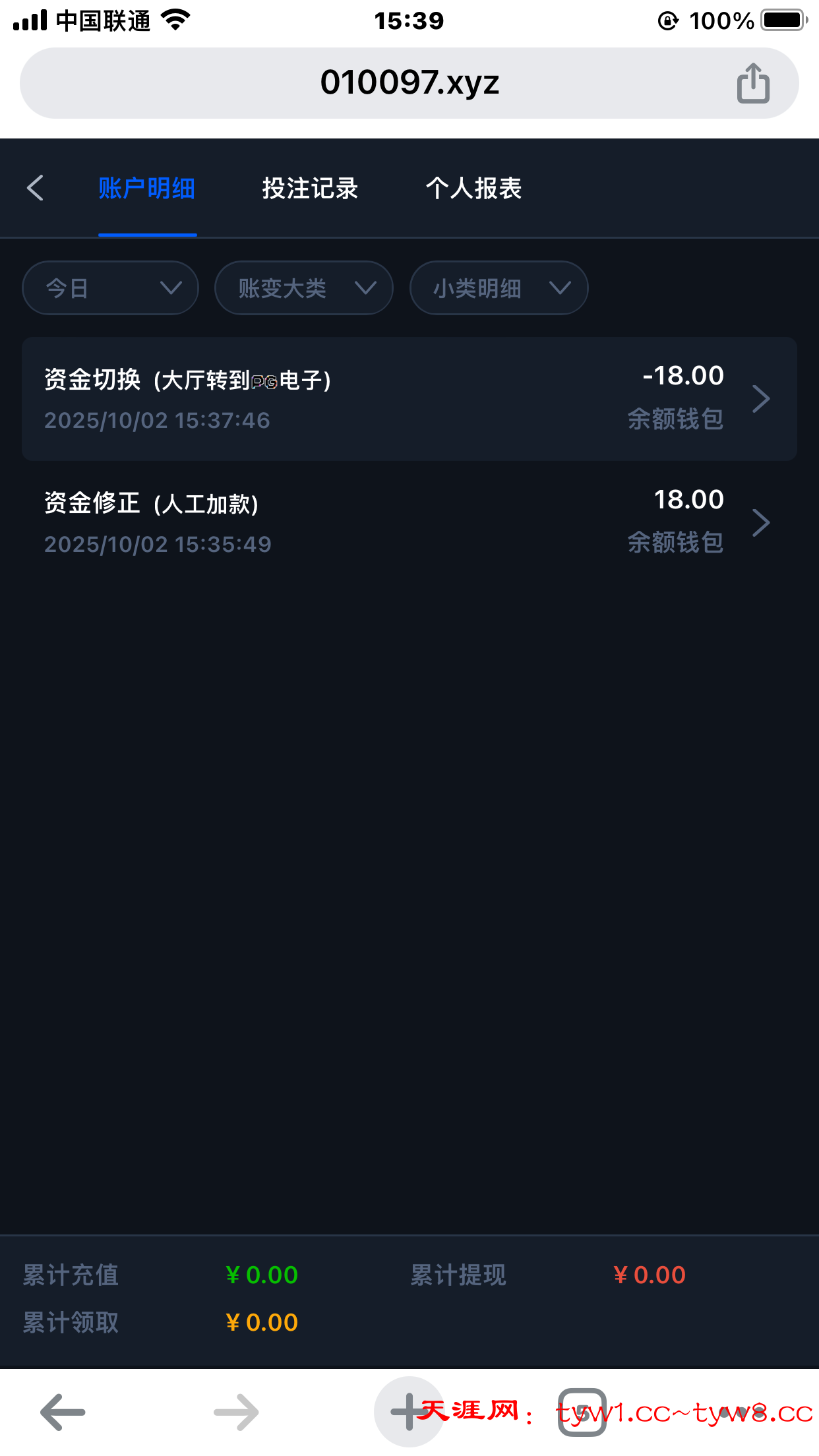Tap the 010097.xyz address bar
819x1456 pixels.
tap(409, 83)
